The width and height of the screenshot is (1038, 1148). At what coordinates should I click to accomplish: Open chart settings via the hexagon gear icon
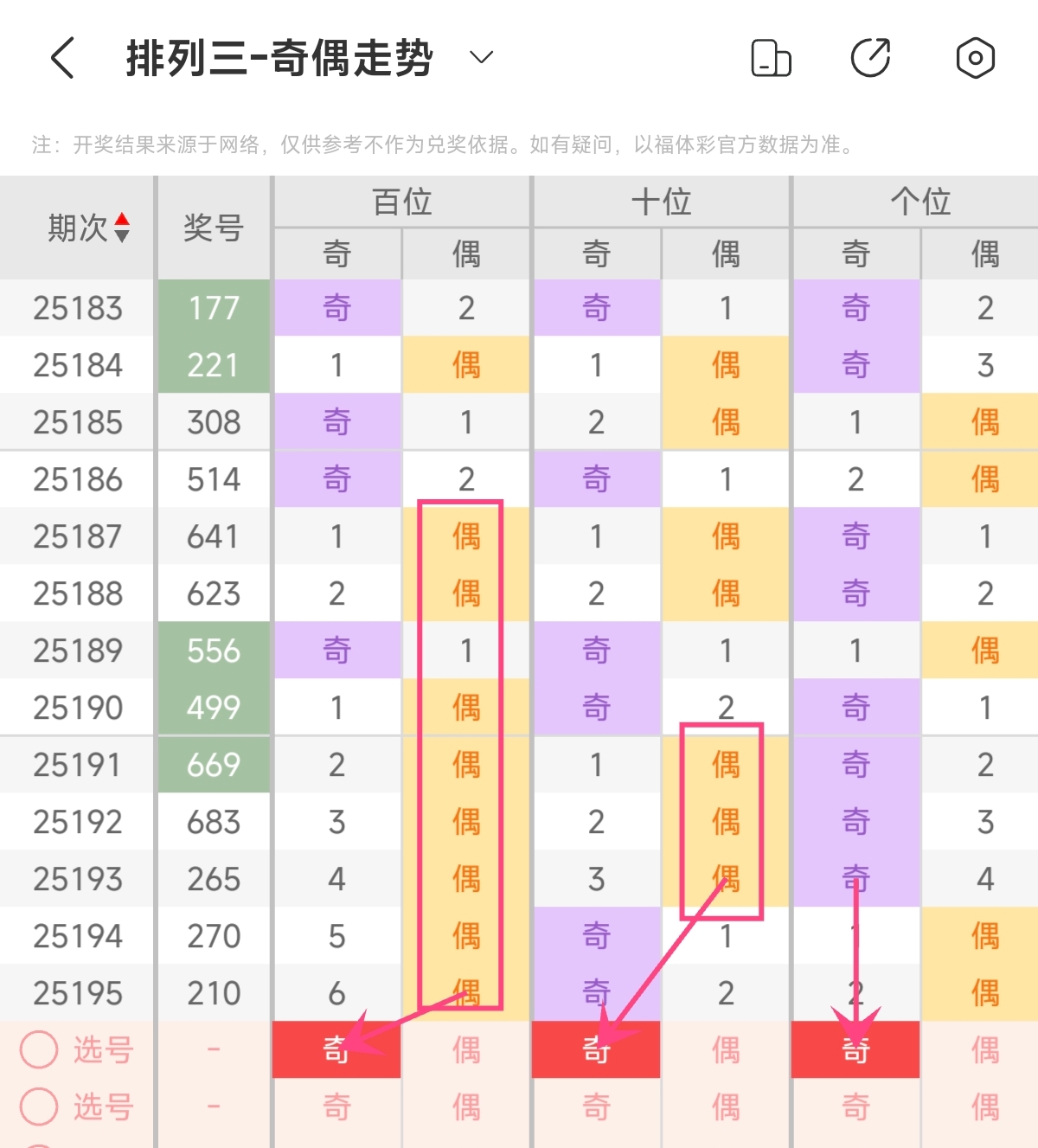coord(975,58)
